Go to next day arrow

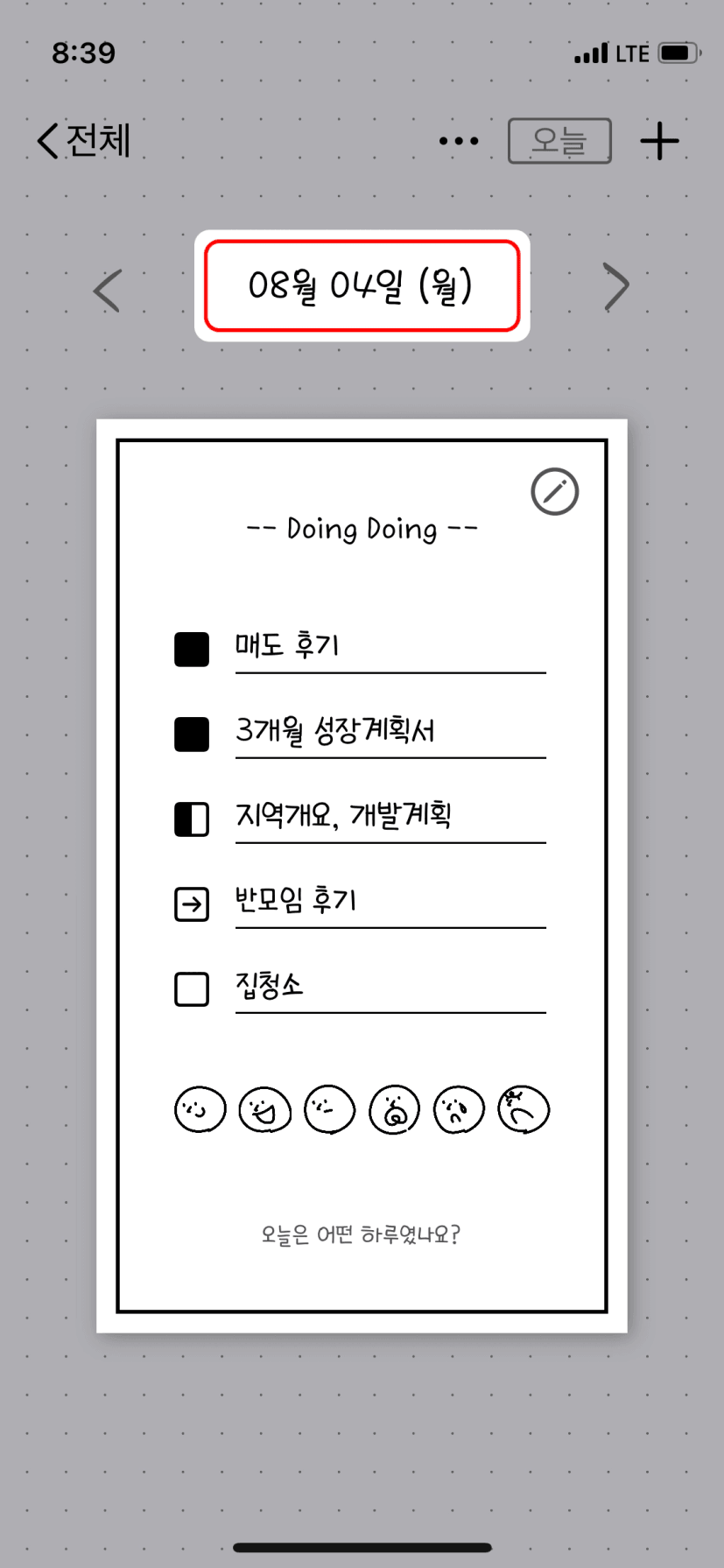(616, 287)
